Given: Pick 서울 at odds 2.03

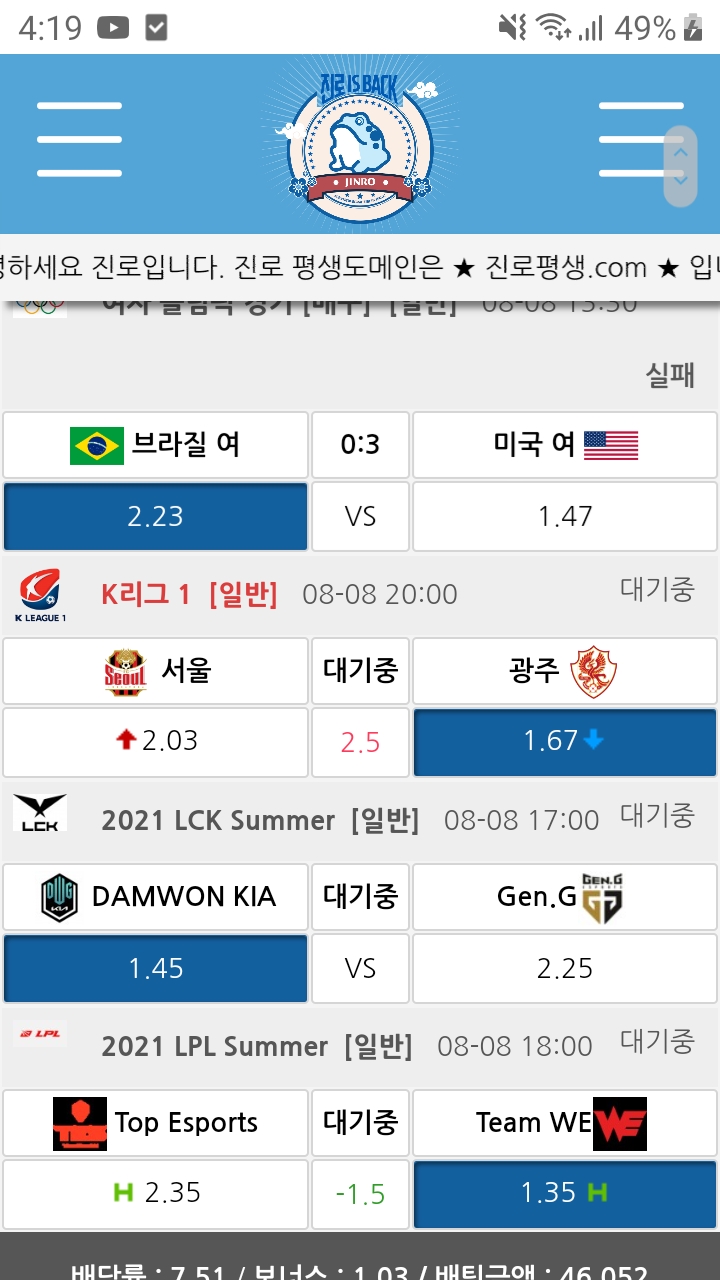Looking at the screenshot, I should [x=155, y=742].
